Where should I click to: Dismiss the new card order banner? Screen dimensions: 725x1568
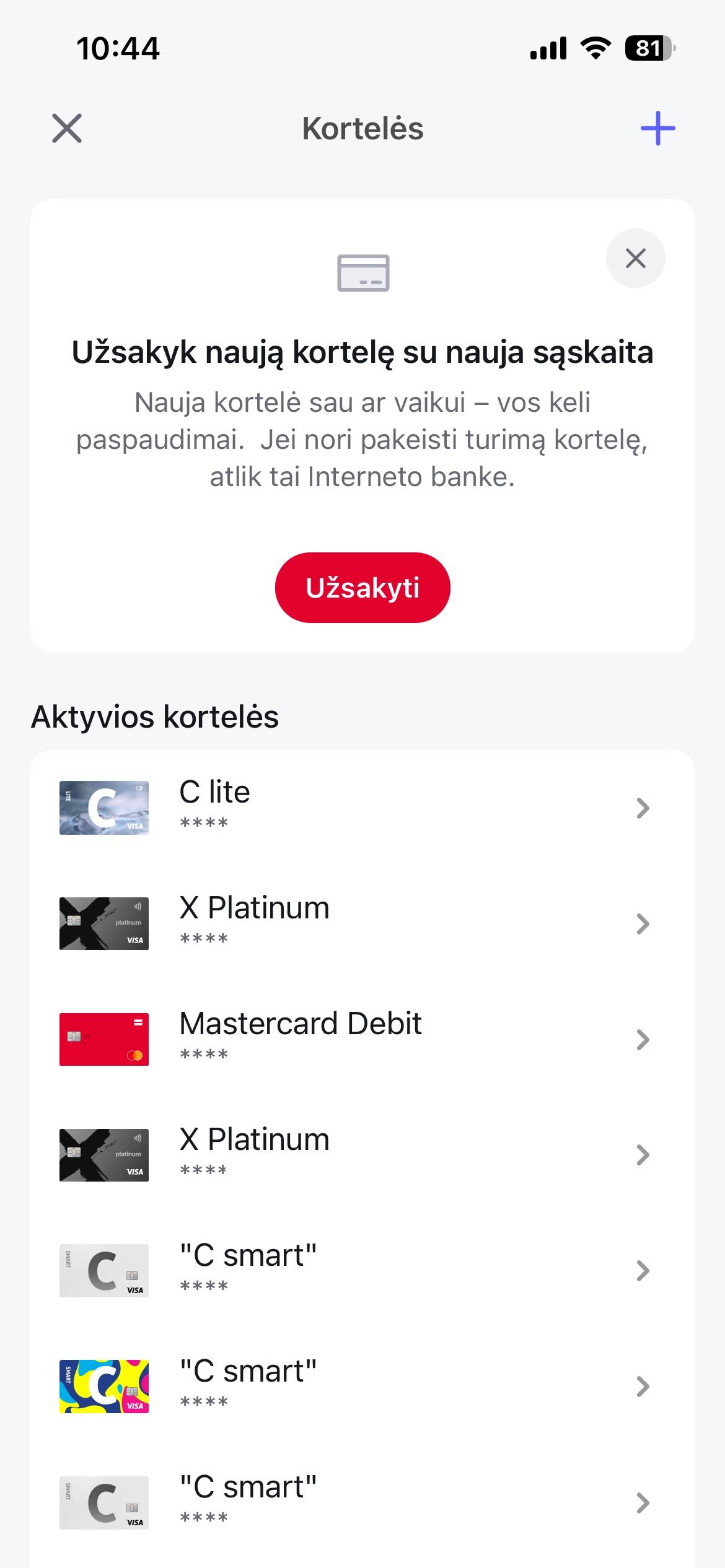[x=635, y=258]
